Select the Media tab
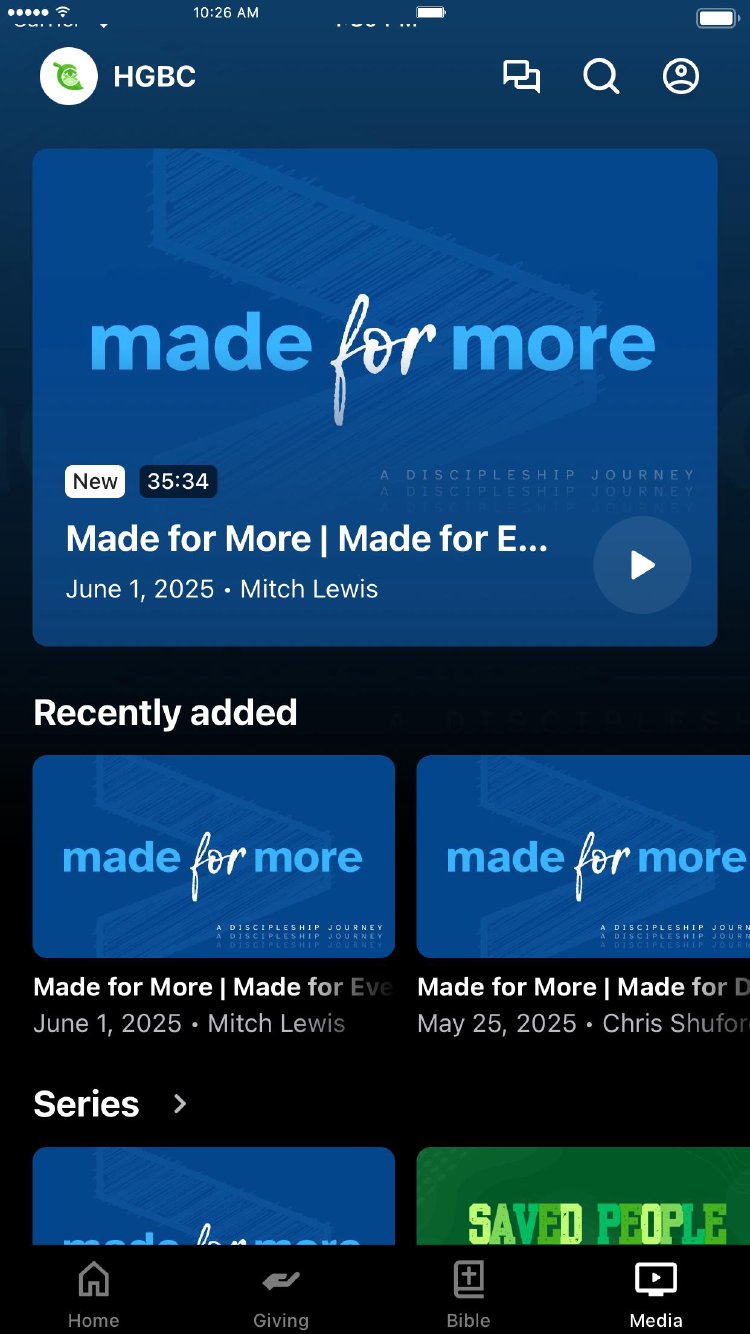 point(656,1294)
